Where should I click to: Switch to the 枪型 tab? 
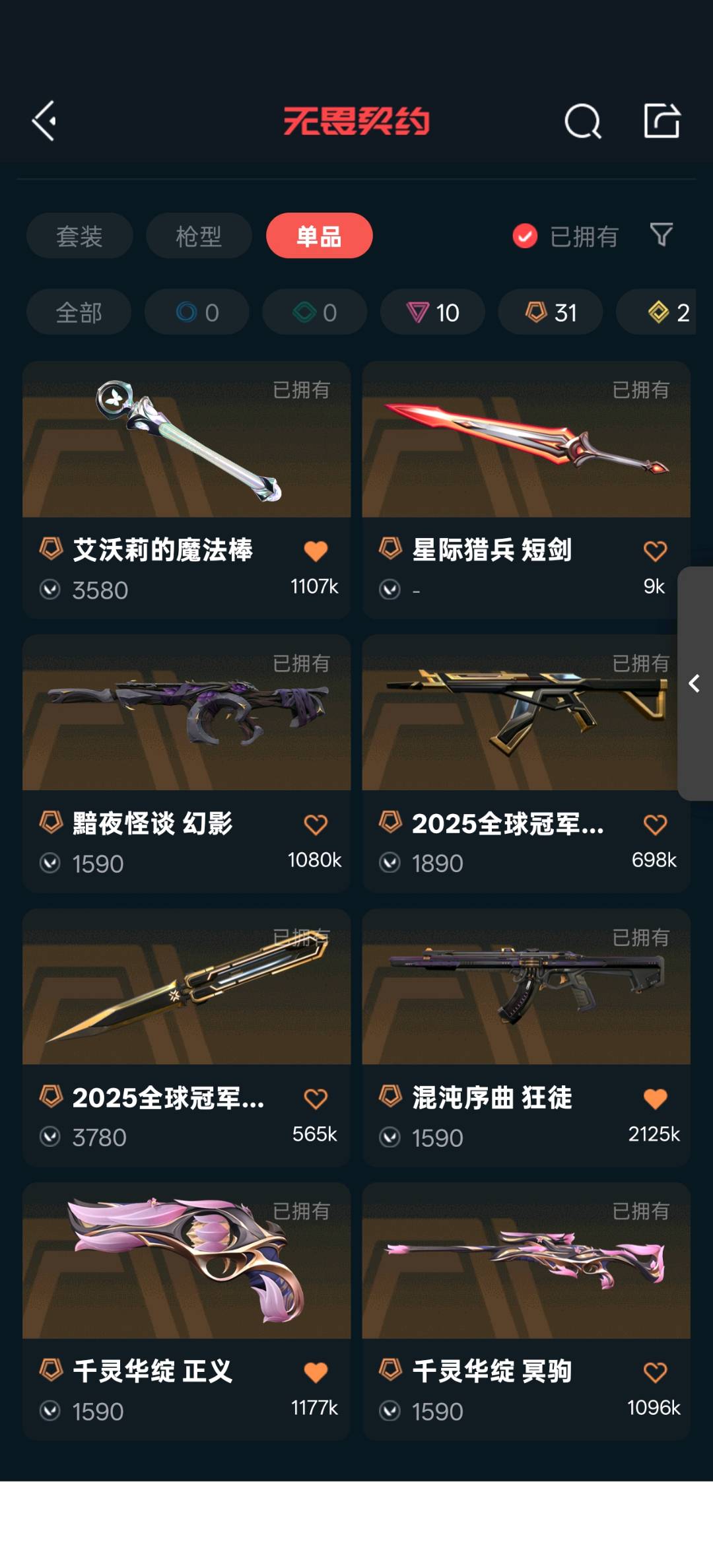coord(199,236)
